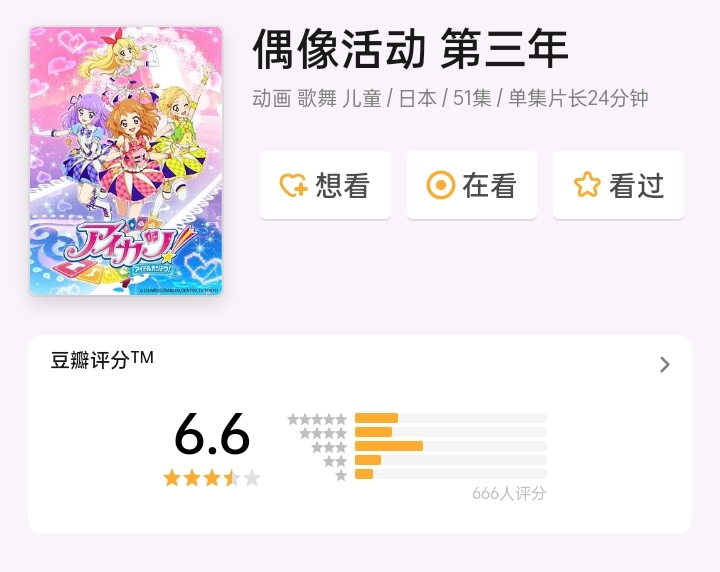The width and height of the screenshot is (720, 572).
Task: Open the 豆瓣评分 rating details chevron
Action: point(664,364)
